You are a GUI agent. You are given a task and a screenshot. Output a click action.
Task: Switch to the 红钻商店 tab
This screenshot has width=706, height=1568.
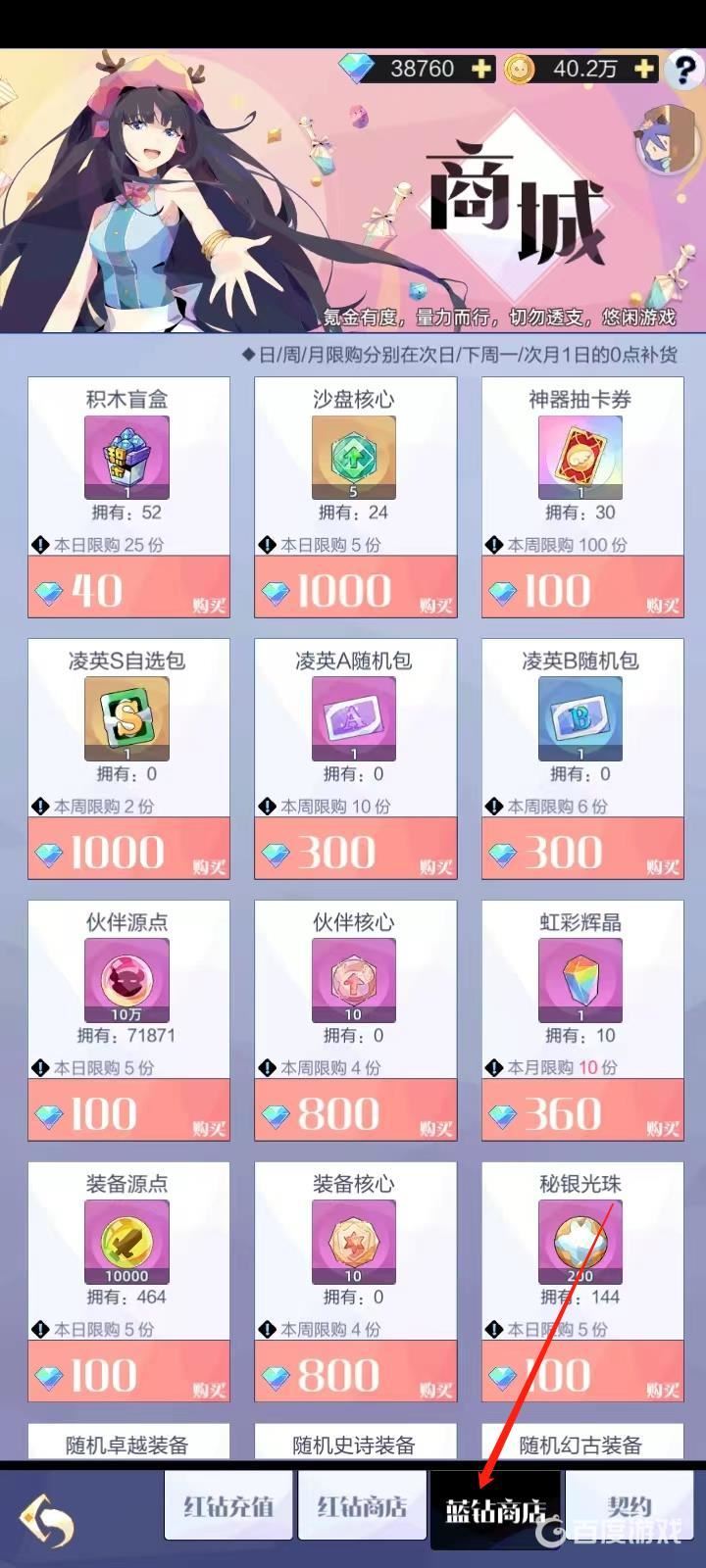362,1506
